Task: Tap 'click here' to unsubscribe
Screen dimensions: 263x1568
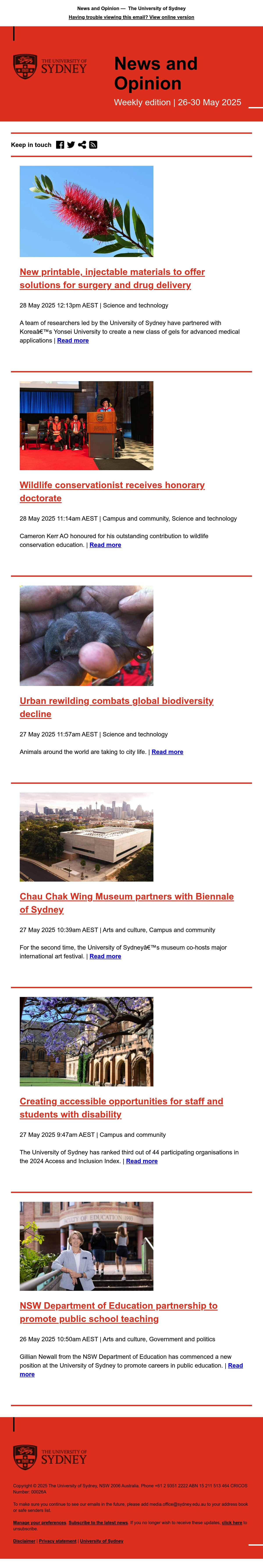Action: (232, 1522)
